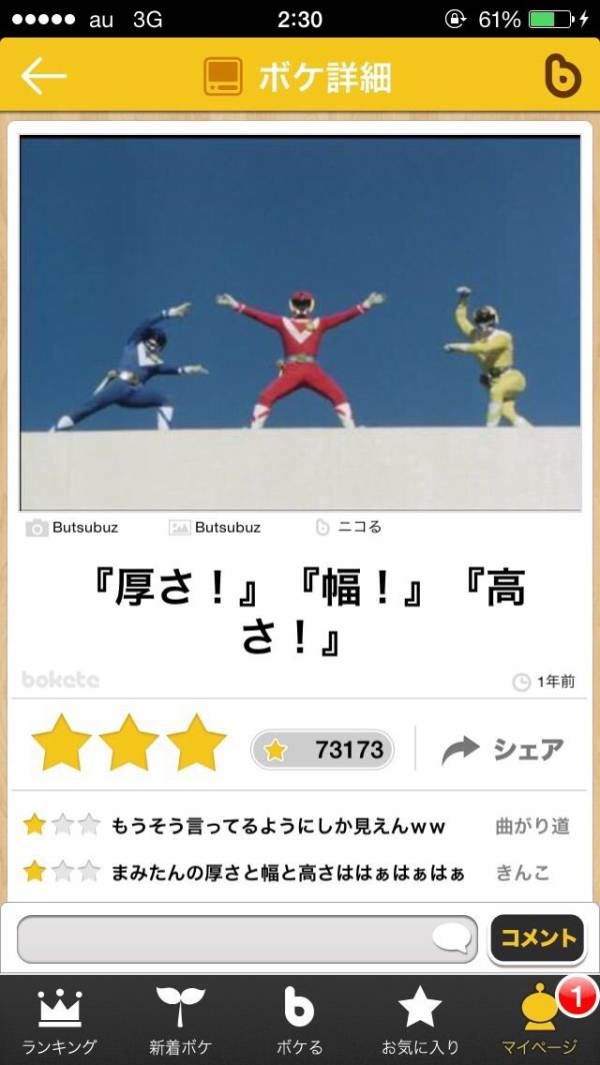Switch to the お気に入り tab
This screenshot has height=1065, width=600.
420,1021
